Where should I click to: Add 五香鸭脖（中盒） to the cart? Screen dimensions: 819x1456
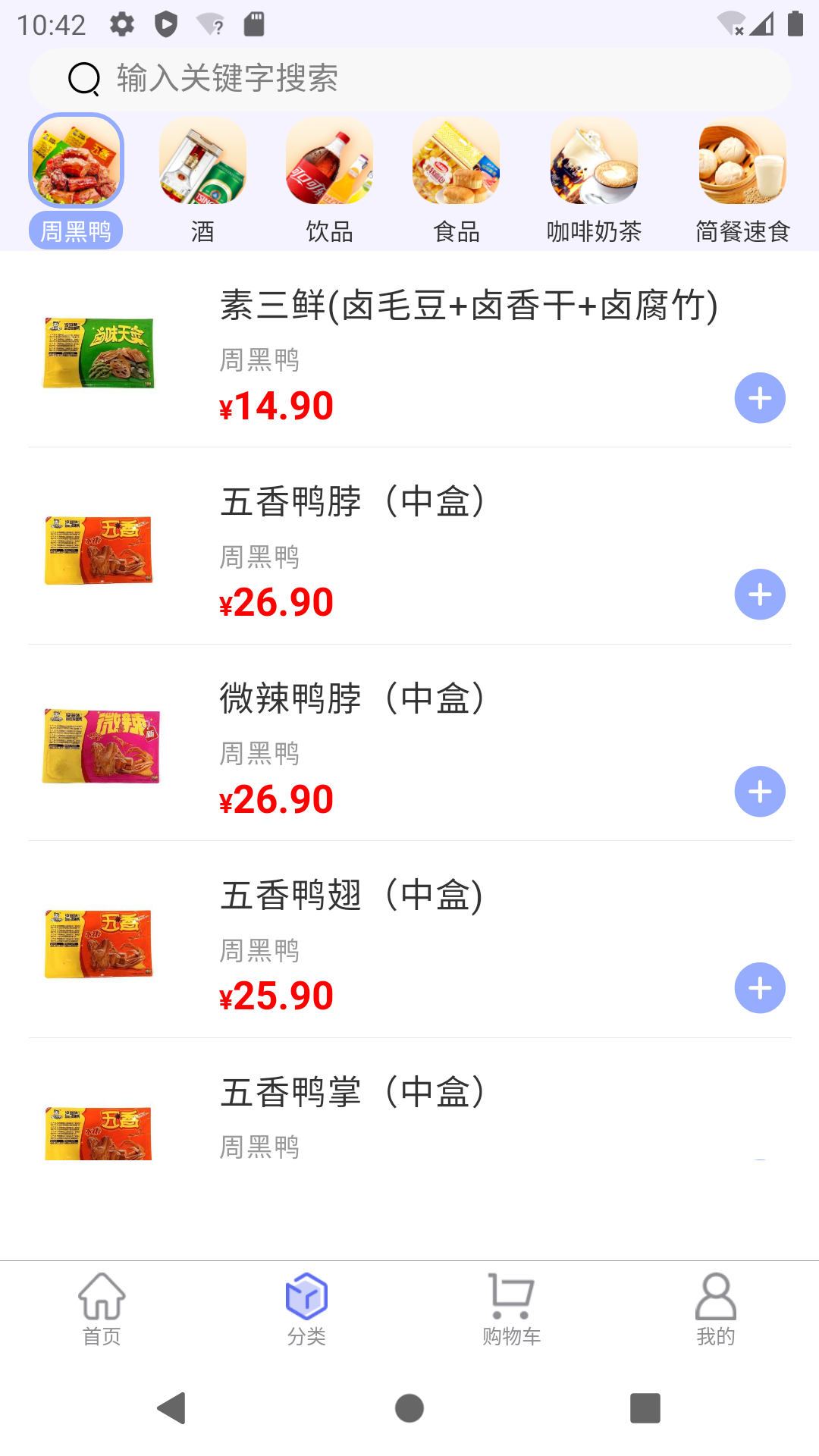pos(760,595)
